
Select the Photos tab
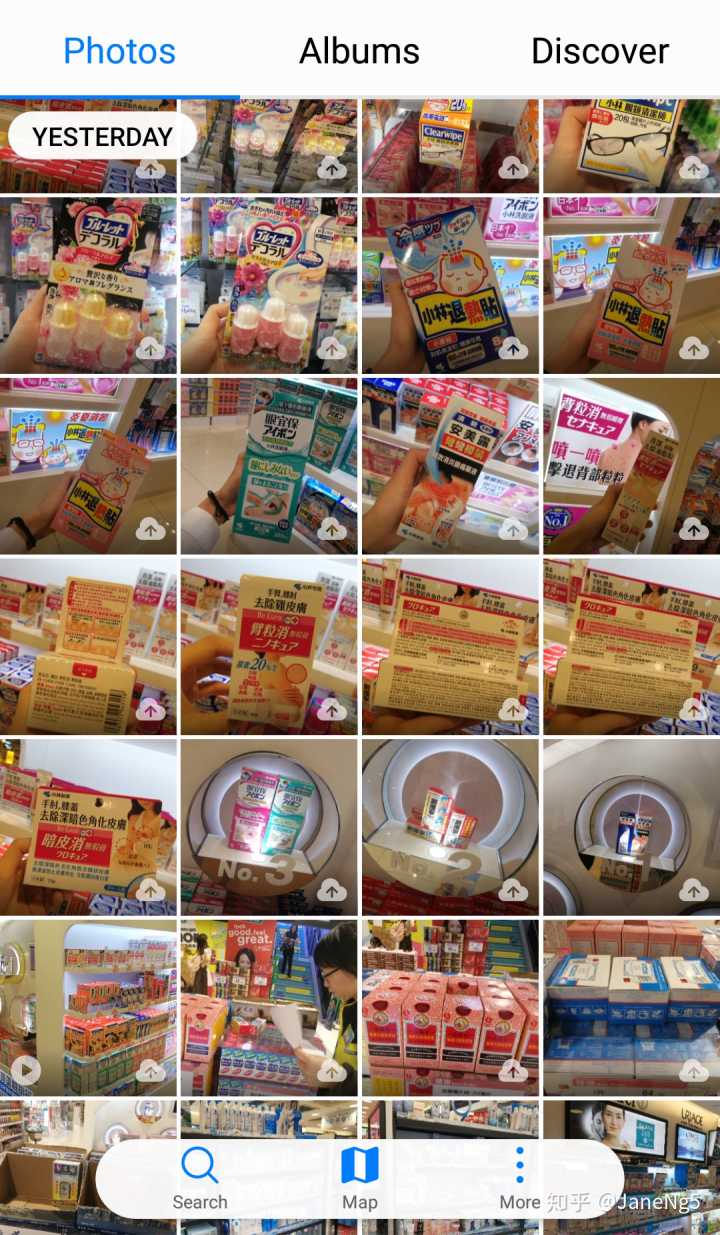point(119,50)
